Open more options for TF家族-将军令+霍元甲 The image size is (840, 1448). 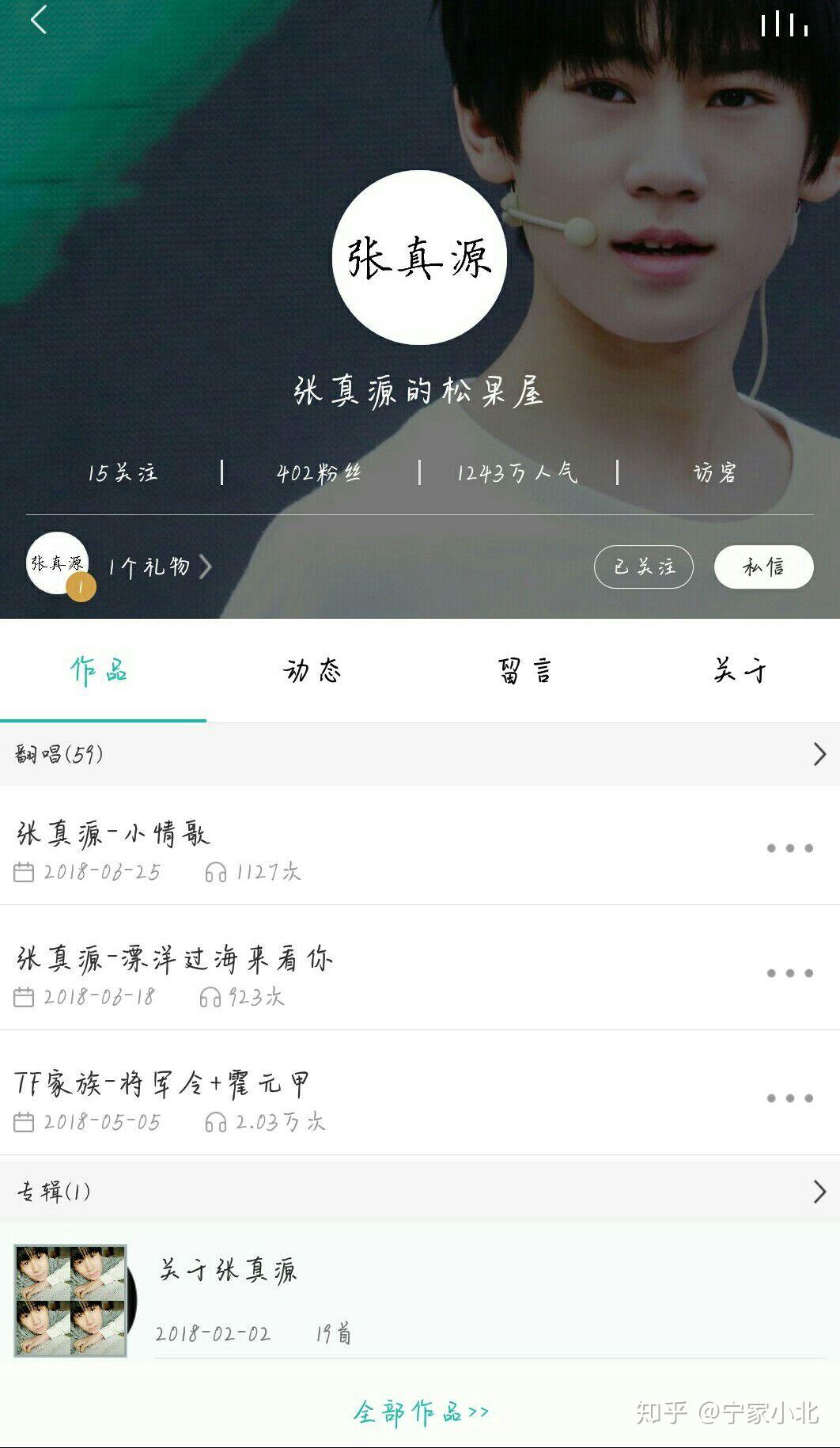click(789, 1098)
